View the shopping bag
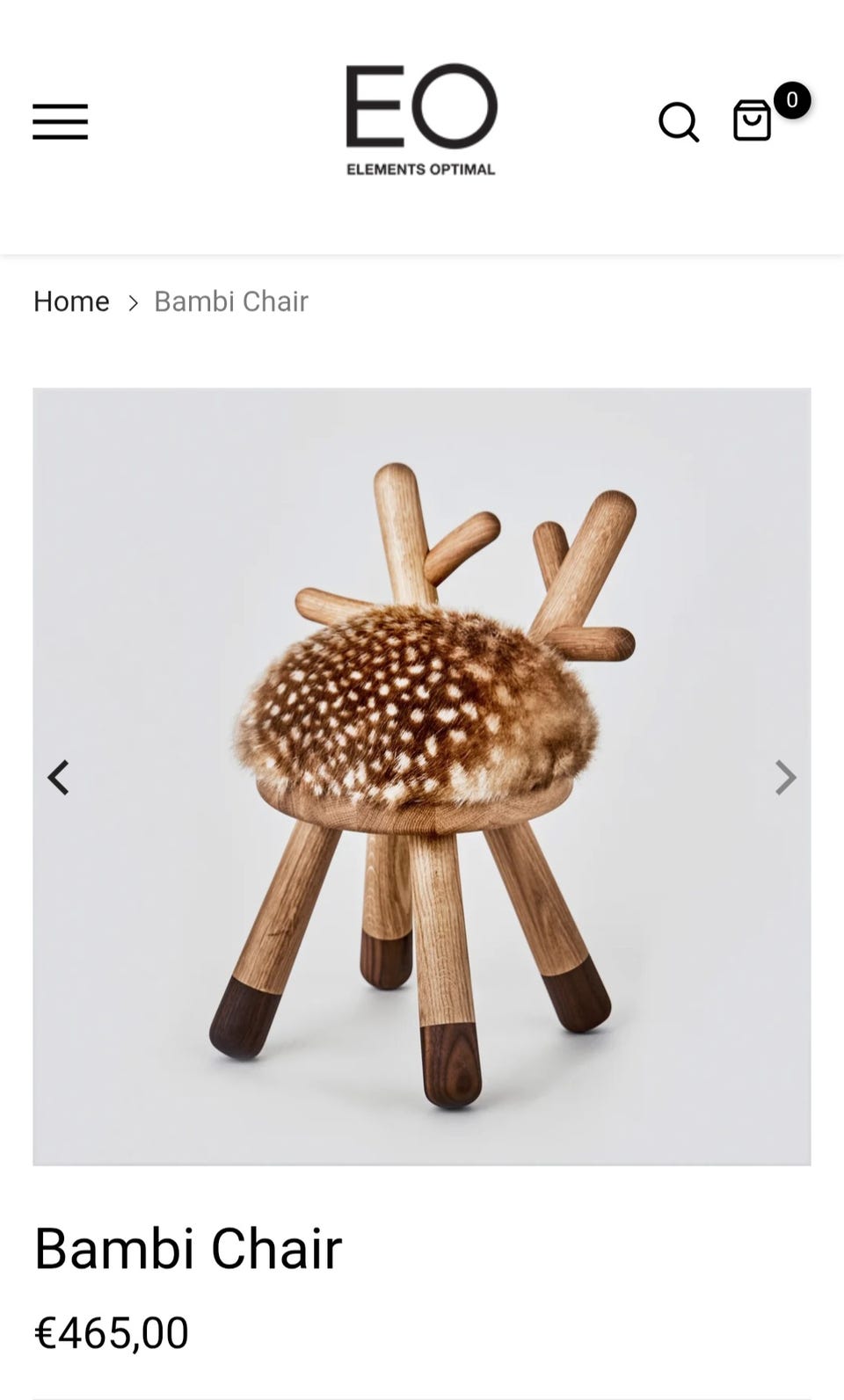 click(x=753, y=120)
